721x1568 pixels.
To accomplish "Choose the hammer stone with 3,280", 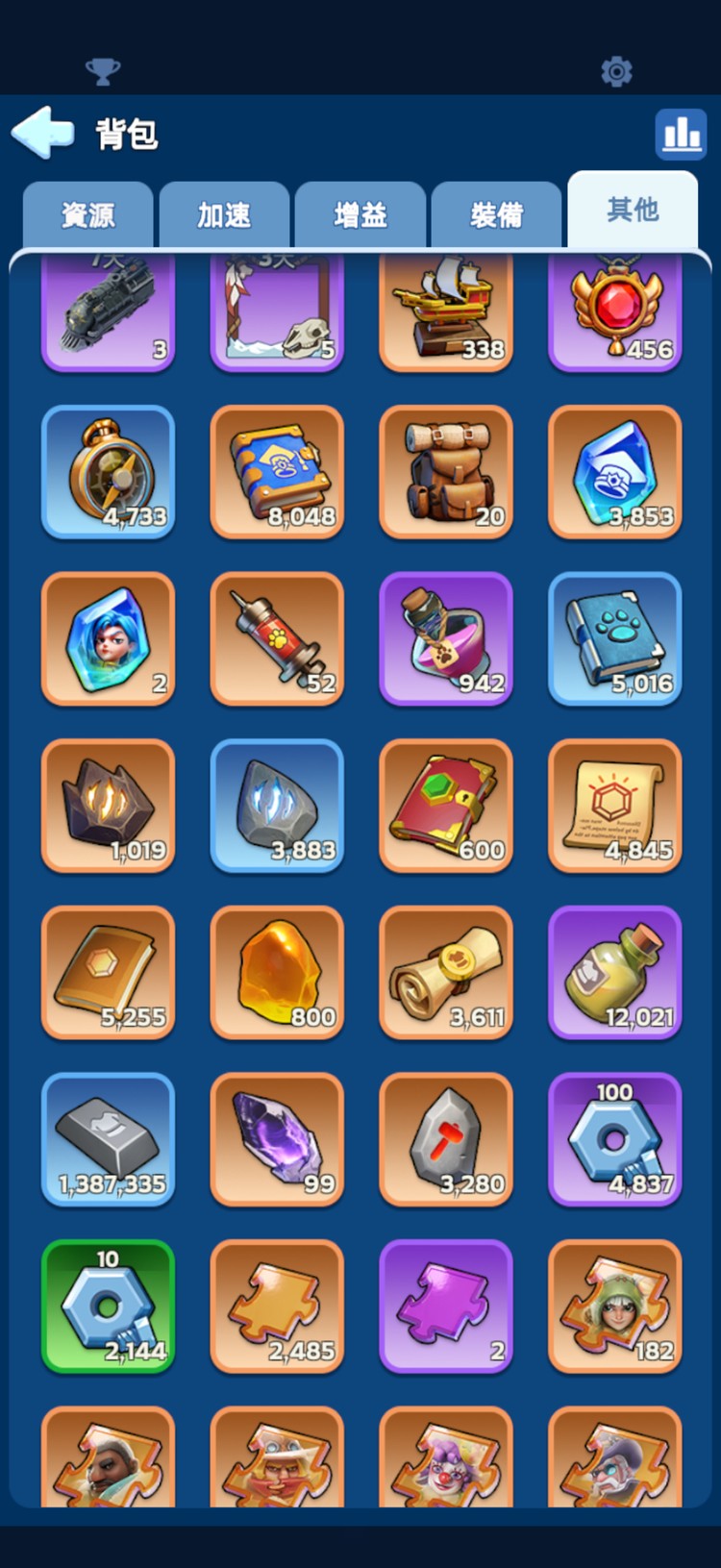I will pyautogui.click(x=446, y=1139).
